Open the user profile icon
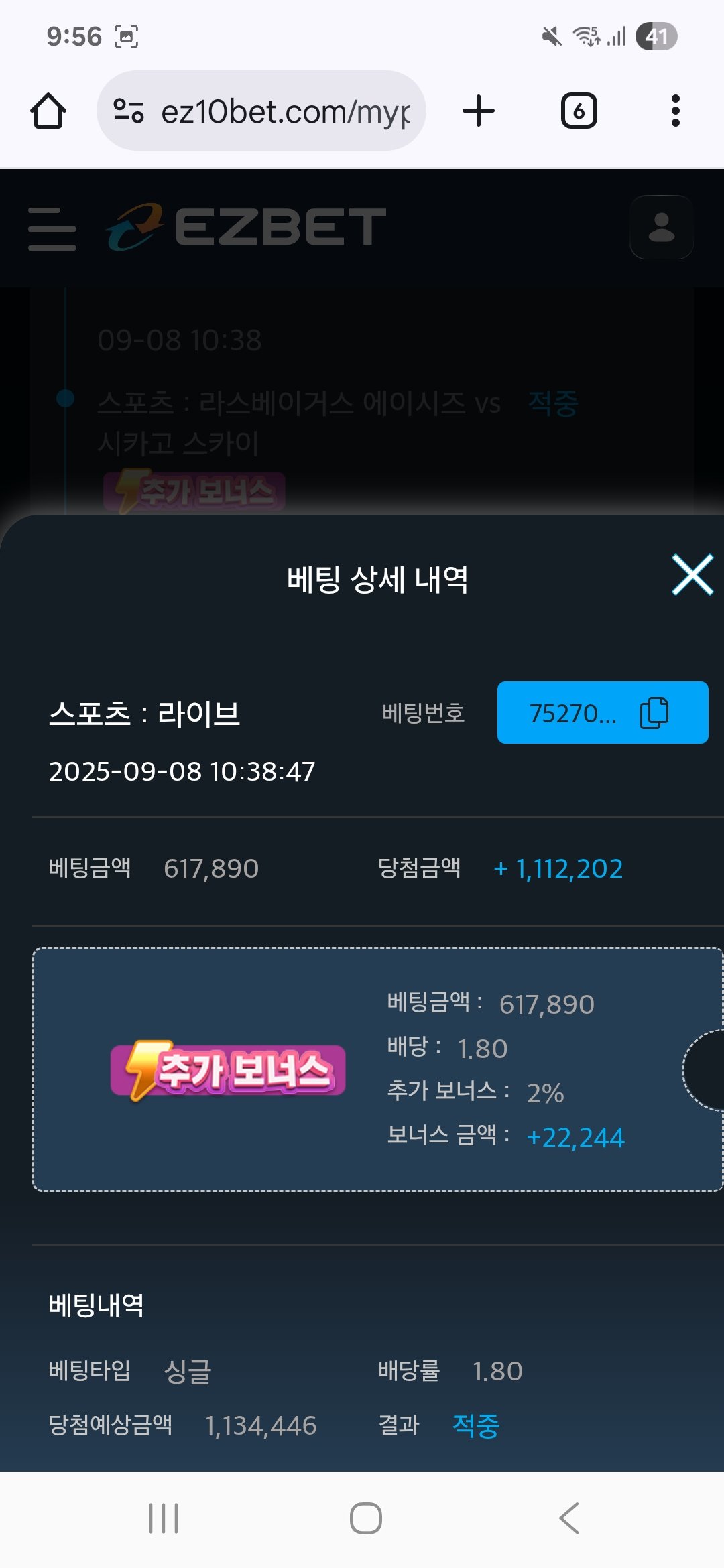The width and height of the screenshot is (724, 1568). point(661,227)
